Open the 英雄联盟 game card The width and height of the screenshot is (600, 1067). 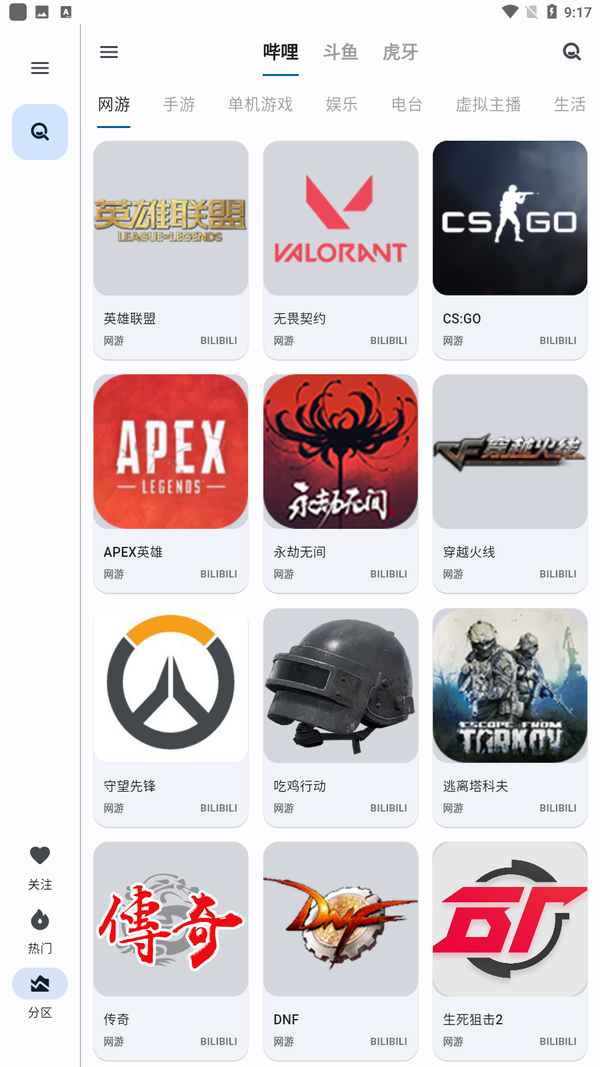[170, 248]
